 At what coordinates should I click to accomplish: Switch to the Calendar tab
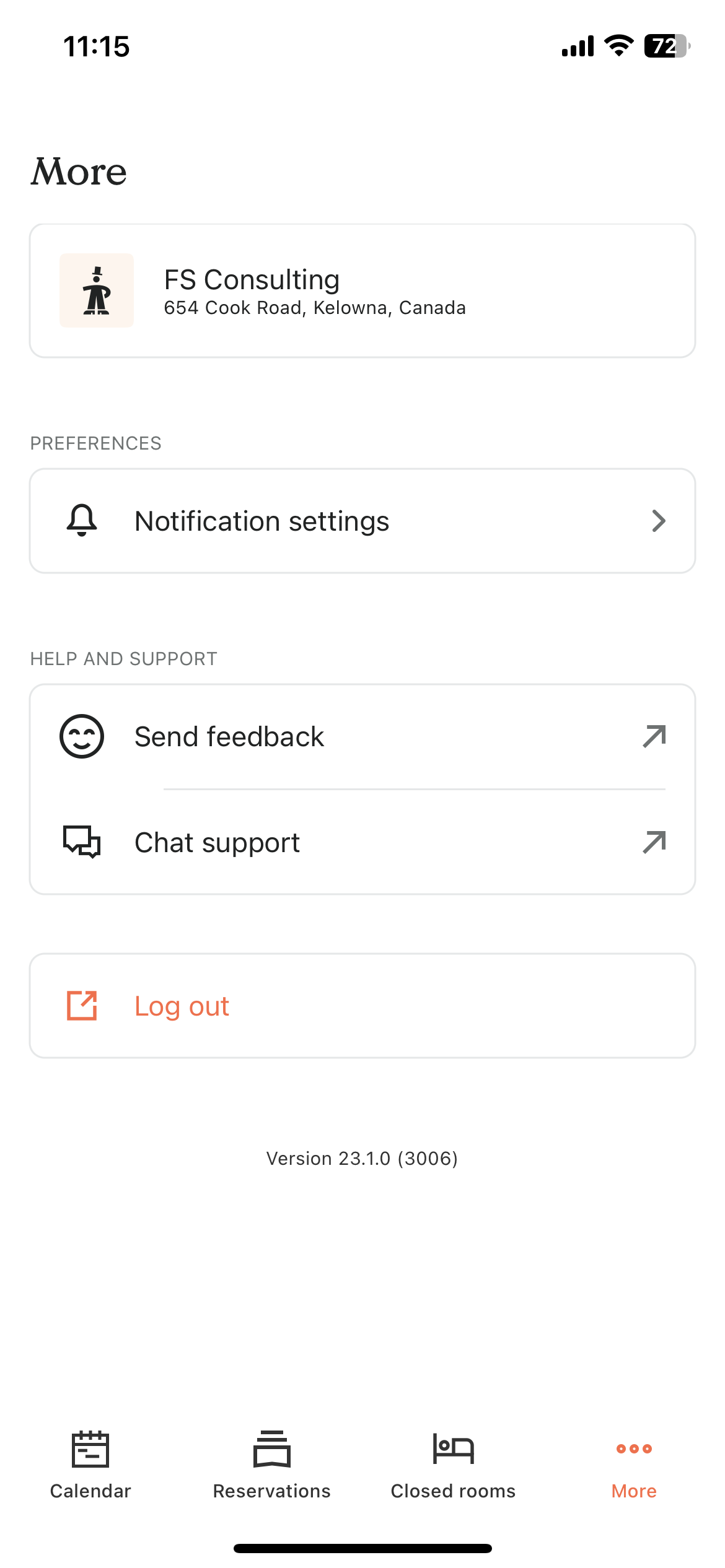click(x=90, y=1465)
